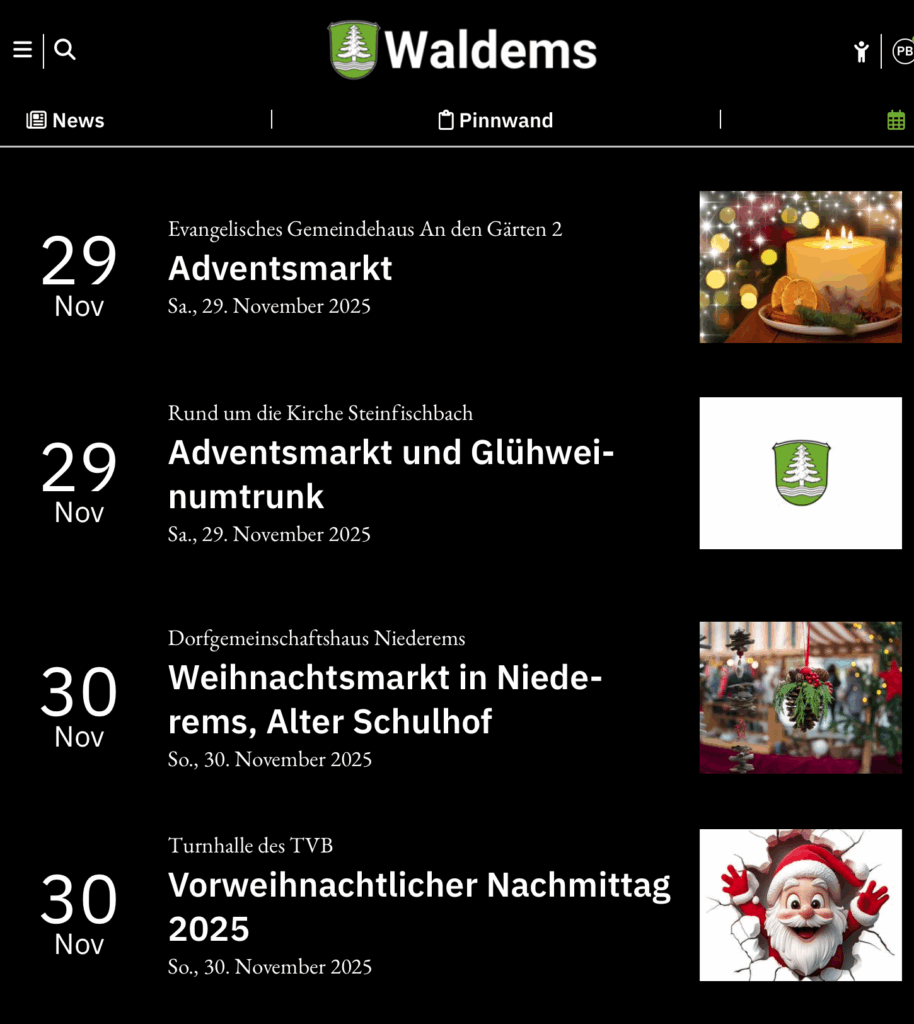Open Weihnachtsmarkt in Niederems event
The width and height of the screenshot is (914, 1024).
385,699
